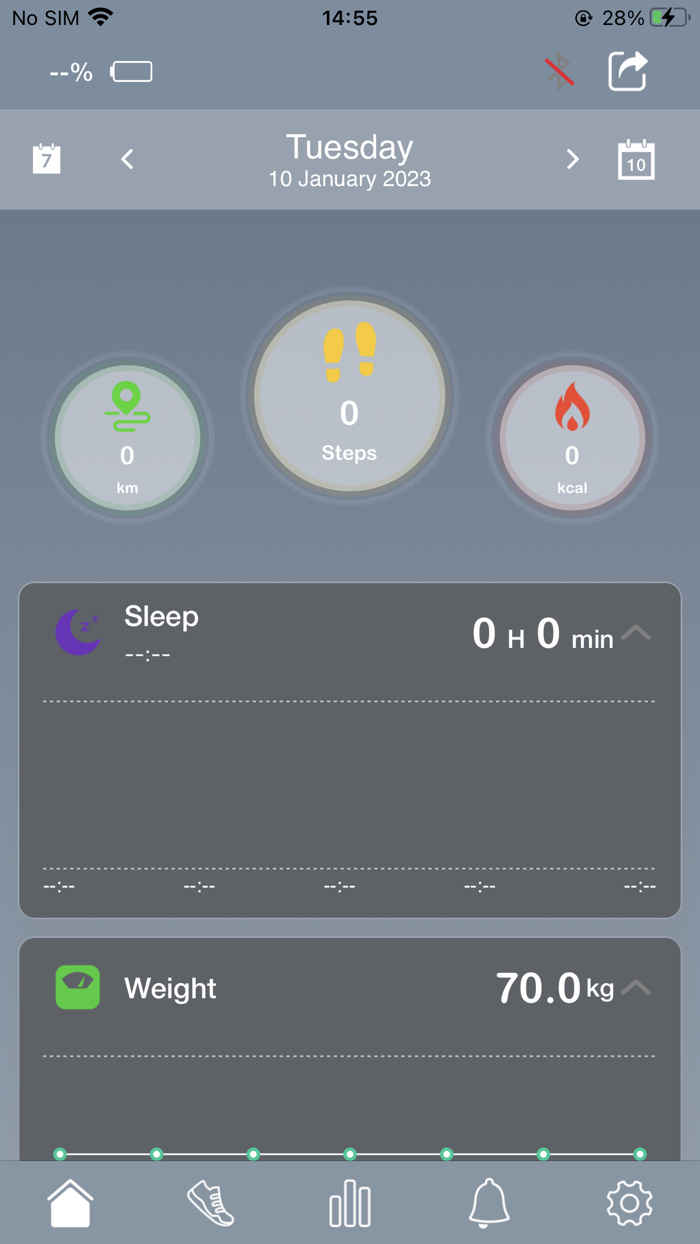The width and height of the screenshot is (700, 1244).
Task: Switch to the home tab
Action: 70,1203
